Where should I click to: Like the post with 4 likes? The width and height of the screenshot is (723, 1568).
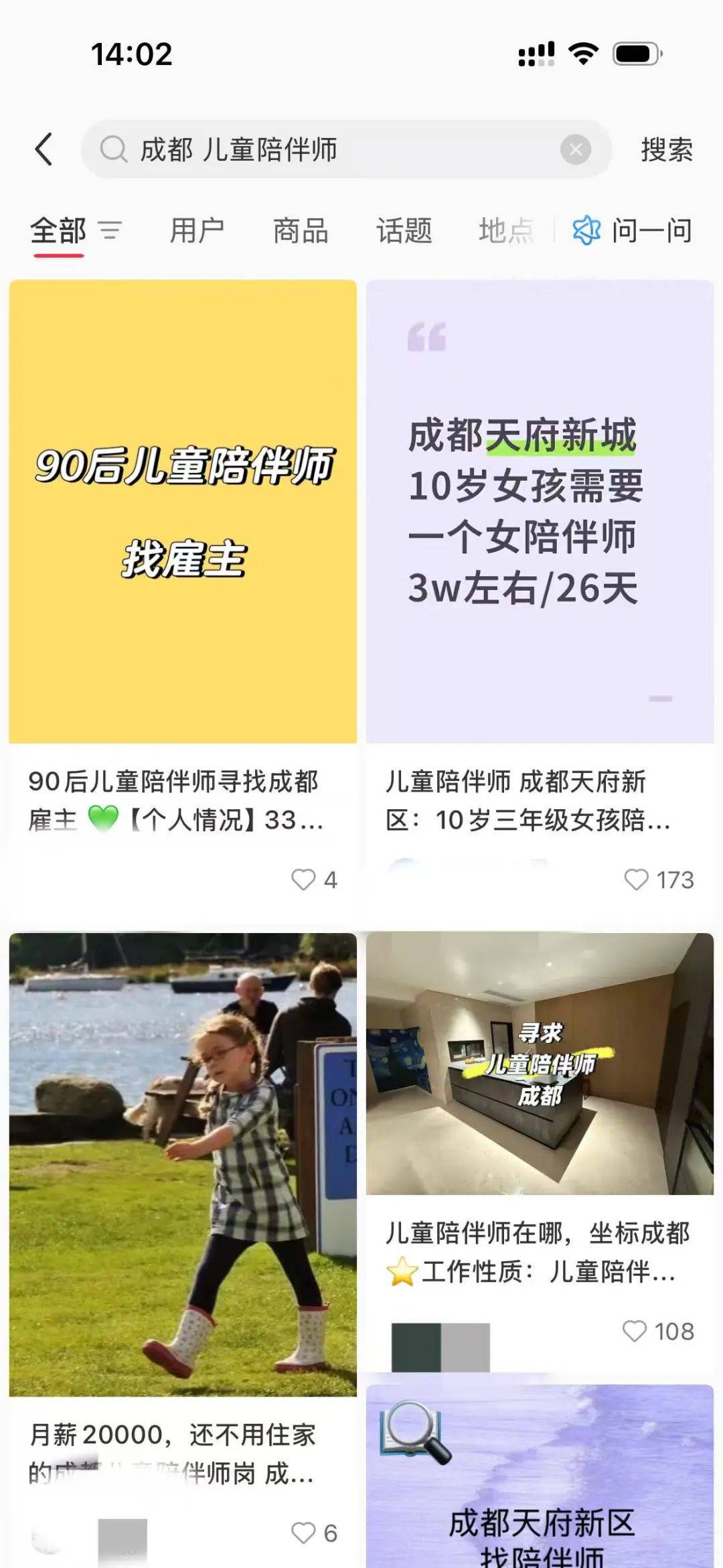pos(303,879)
